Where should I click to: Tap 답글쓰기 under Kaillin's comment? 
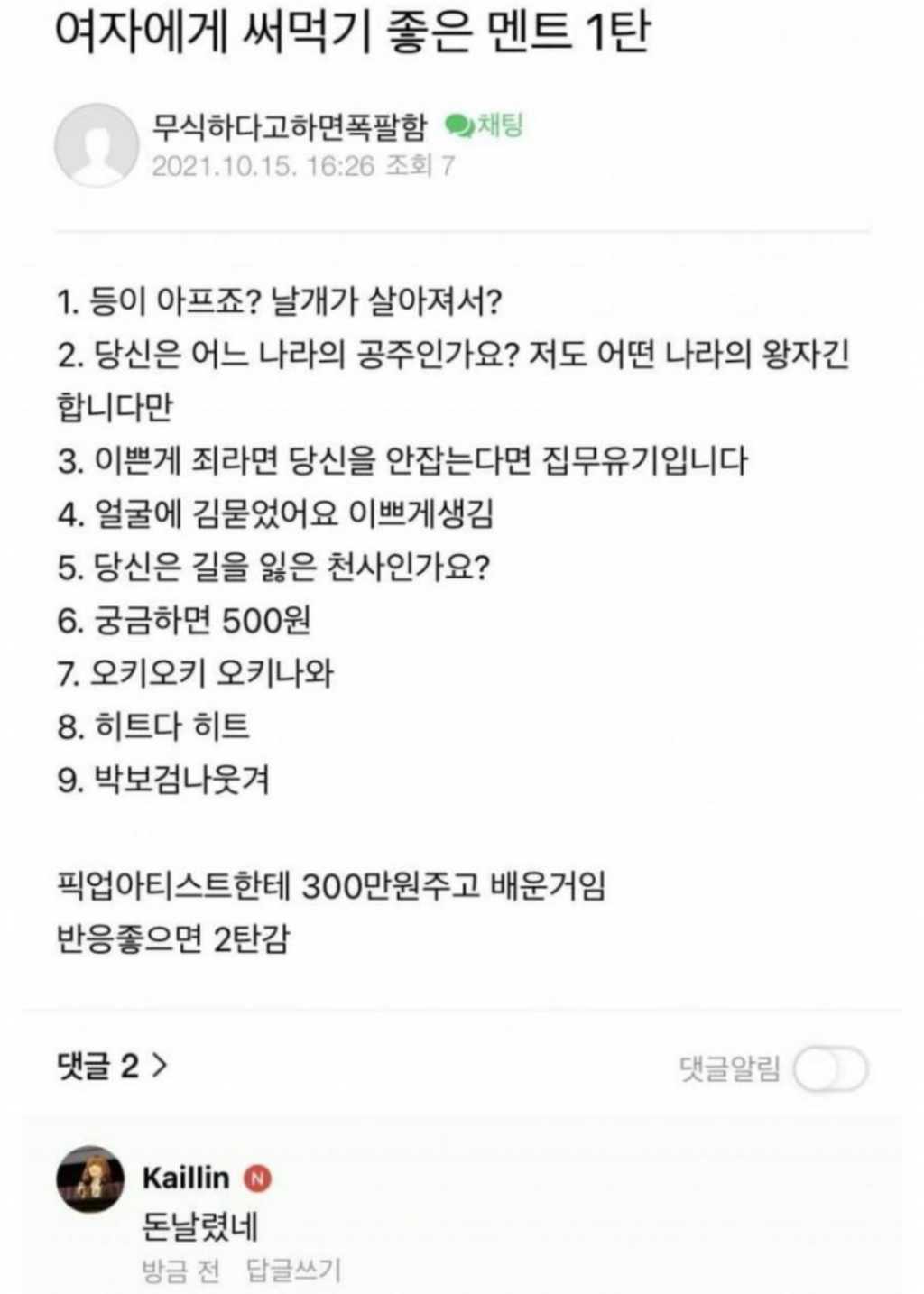pos(294,1271)
